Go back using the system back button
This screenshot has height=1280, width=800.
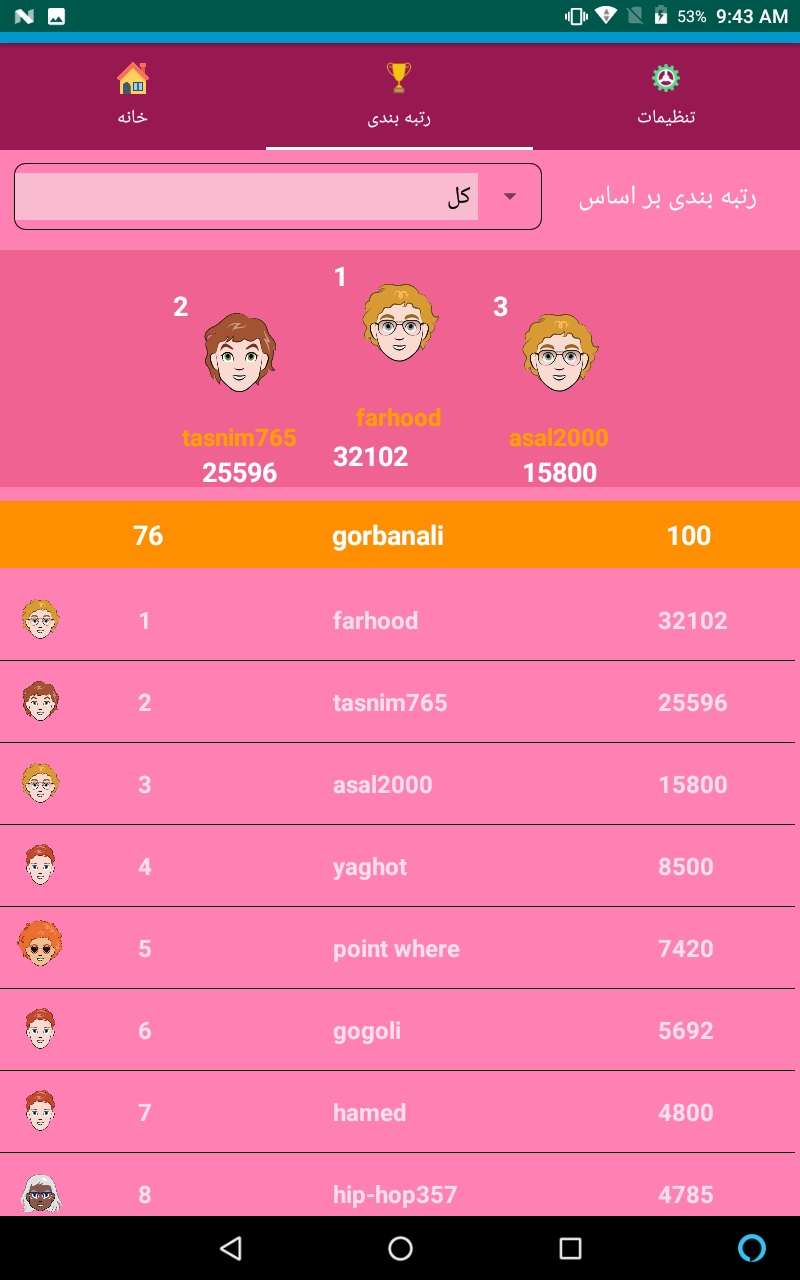(231, 1248)
